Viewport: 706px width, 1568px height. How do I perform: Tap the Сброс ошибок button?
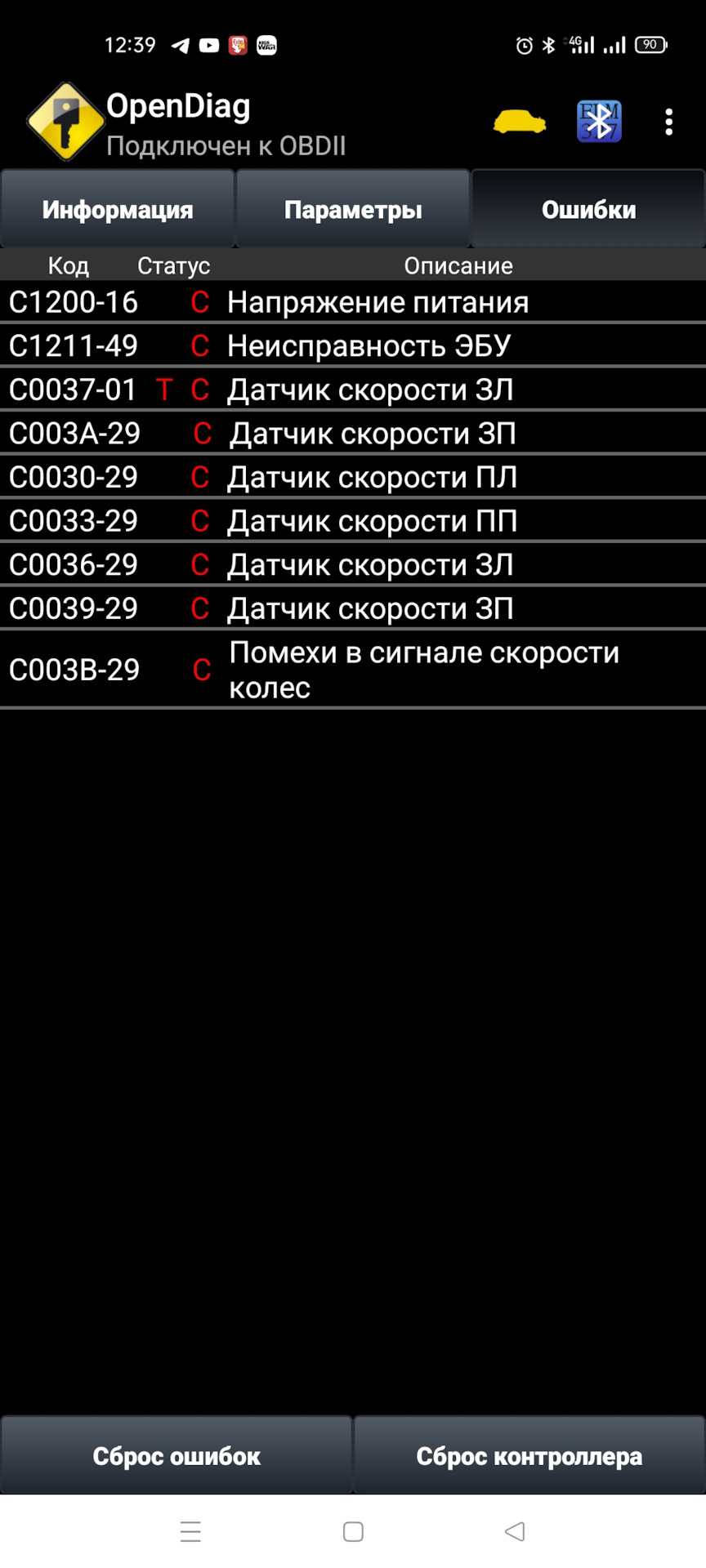tap(176, 1455)
